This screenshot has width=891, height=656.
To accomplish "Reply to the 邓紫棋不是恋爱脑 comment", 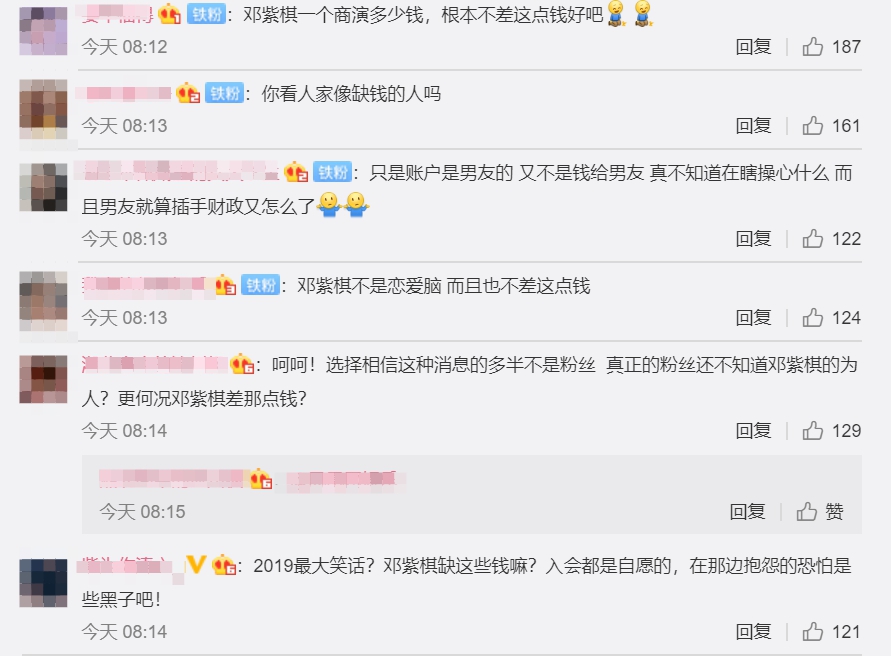I will tap(754, 318).
